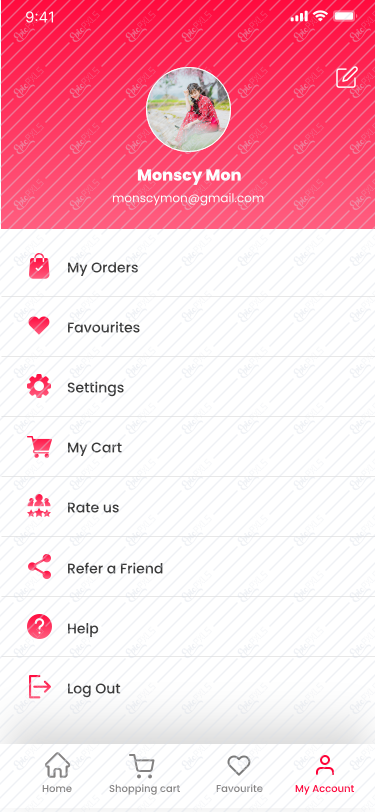Tap the profile photo of Monscy Mon
The height and width of the screenshot is (812, 375).
(188, 109)
